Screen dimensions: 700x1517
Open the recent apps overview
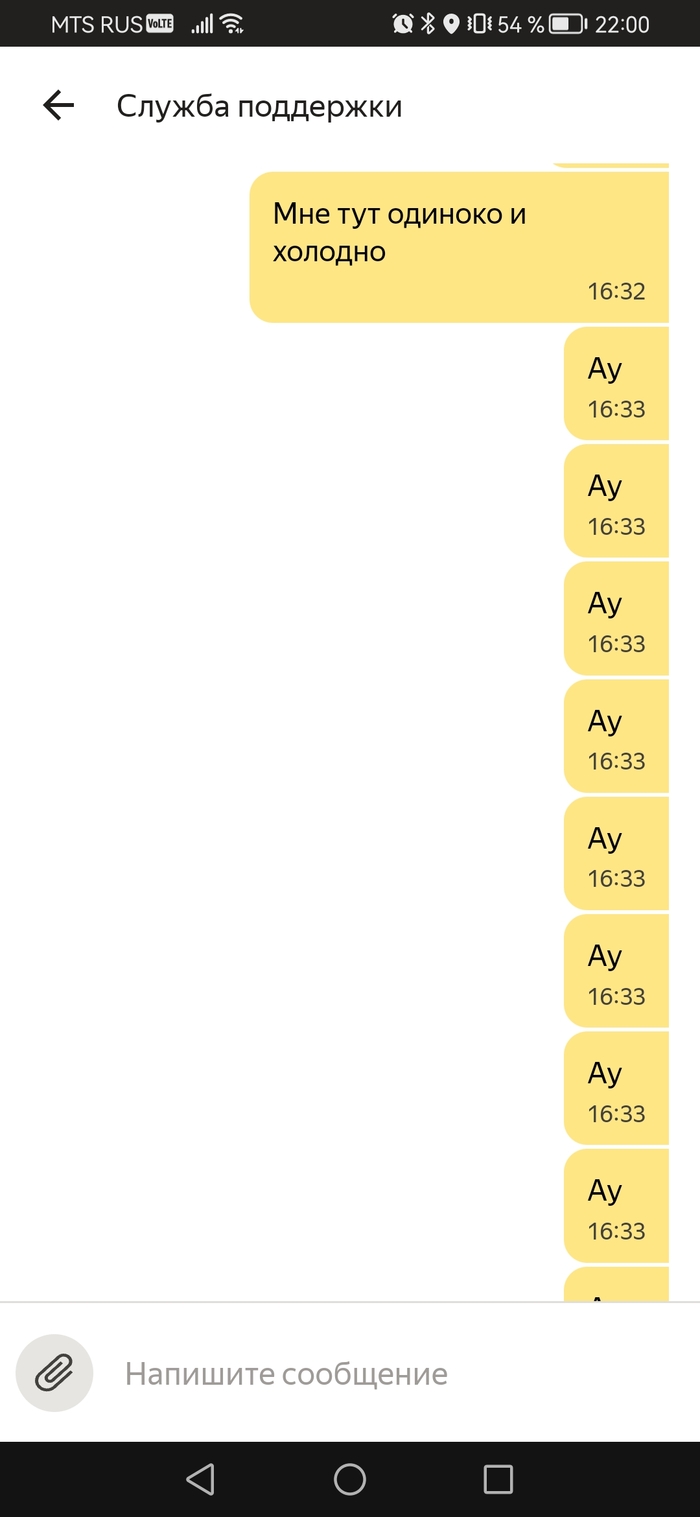tap(497, 1479)
